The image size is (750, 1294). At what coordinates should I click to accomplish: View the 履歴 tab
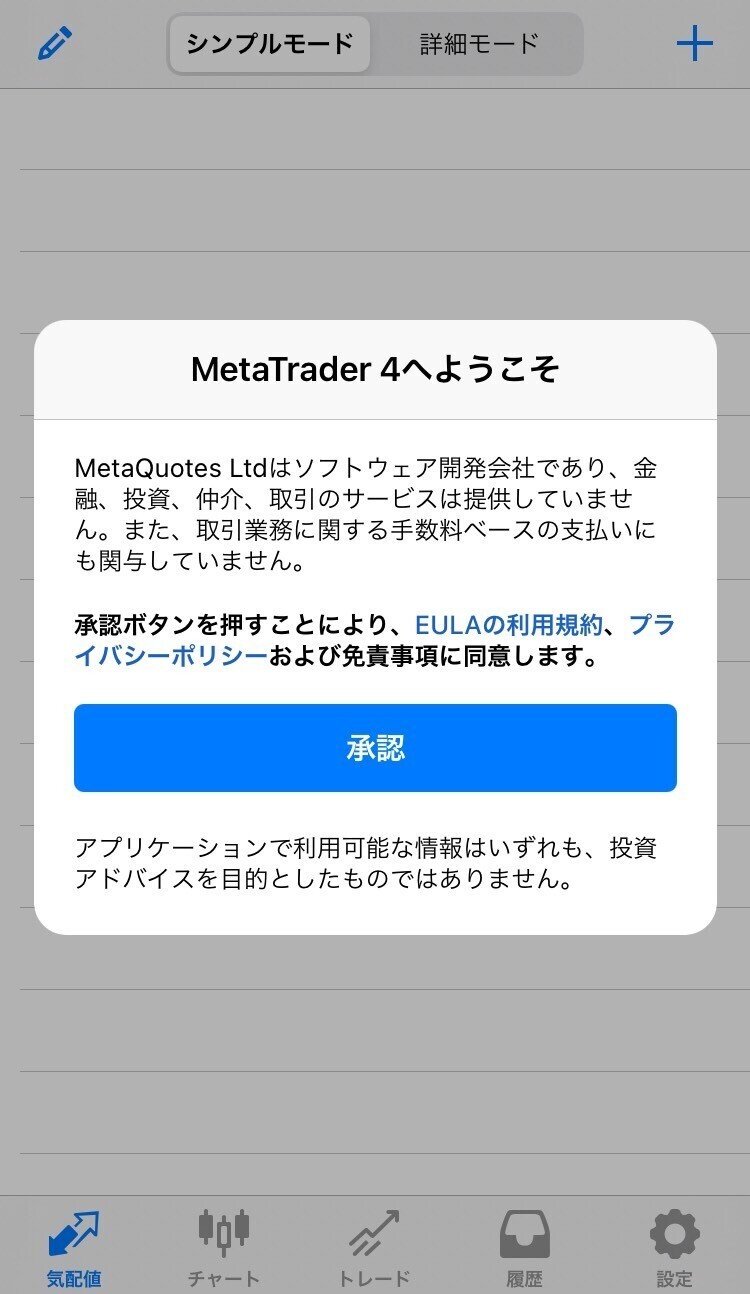[x=524, y=1248]
